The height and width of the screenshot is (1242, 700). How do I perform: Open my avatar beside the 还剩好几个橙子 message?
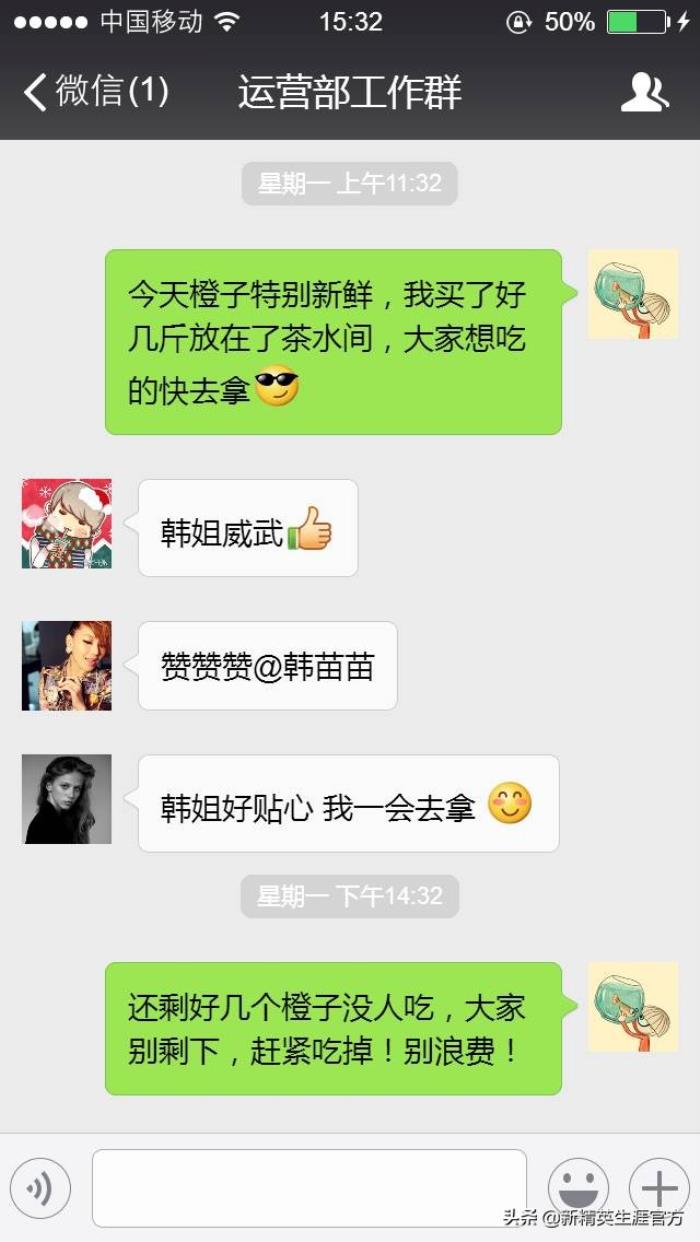click(x=632, y=1006)
